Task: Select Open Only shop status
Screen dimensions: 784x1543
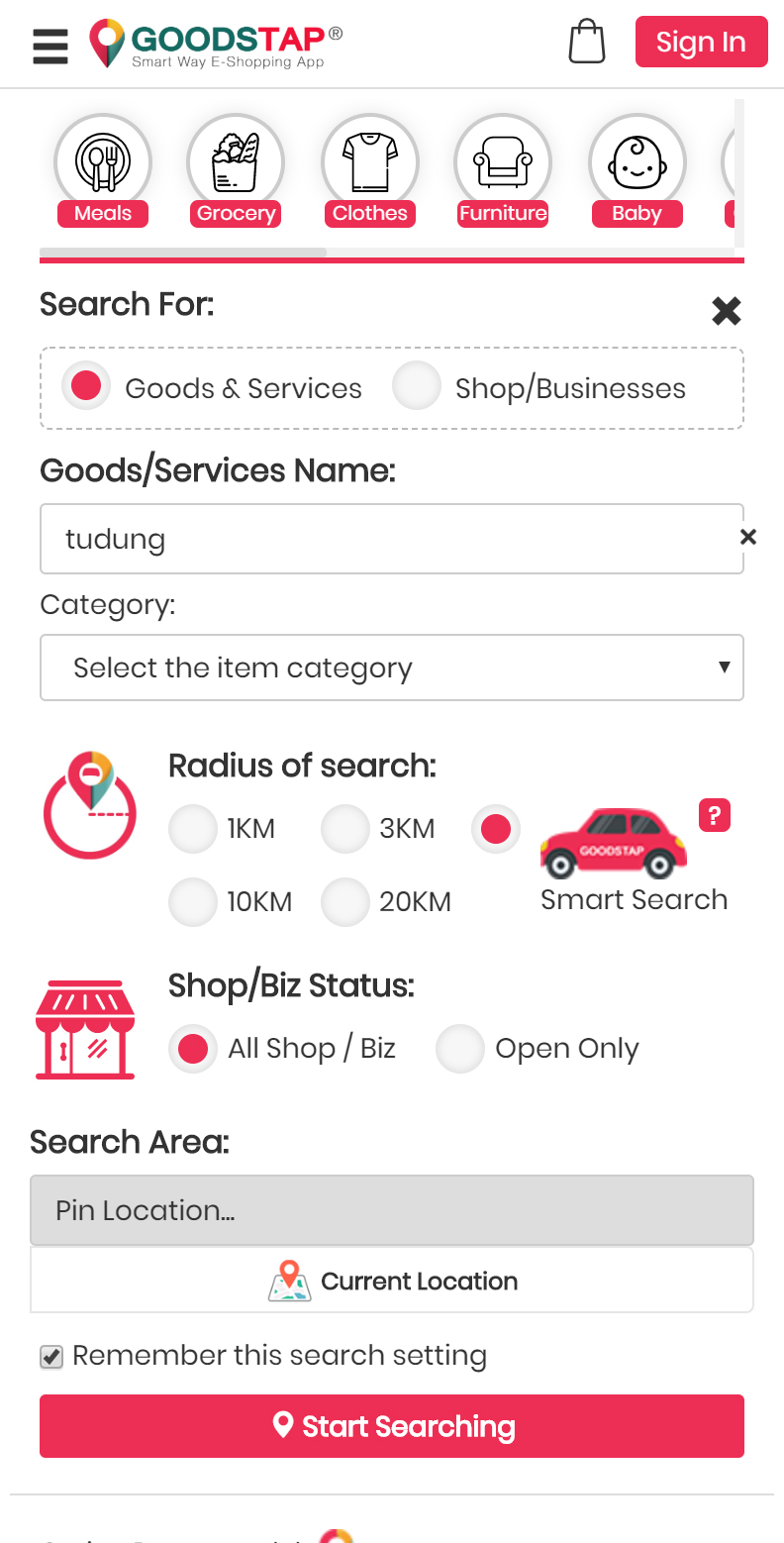Action: tap(460, 1048)
